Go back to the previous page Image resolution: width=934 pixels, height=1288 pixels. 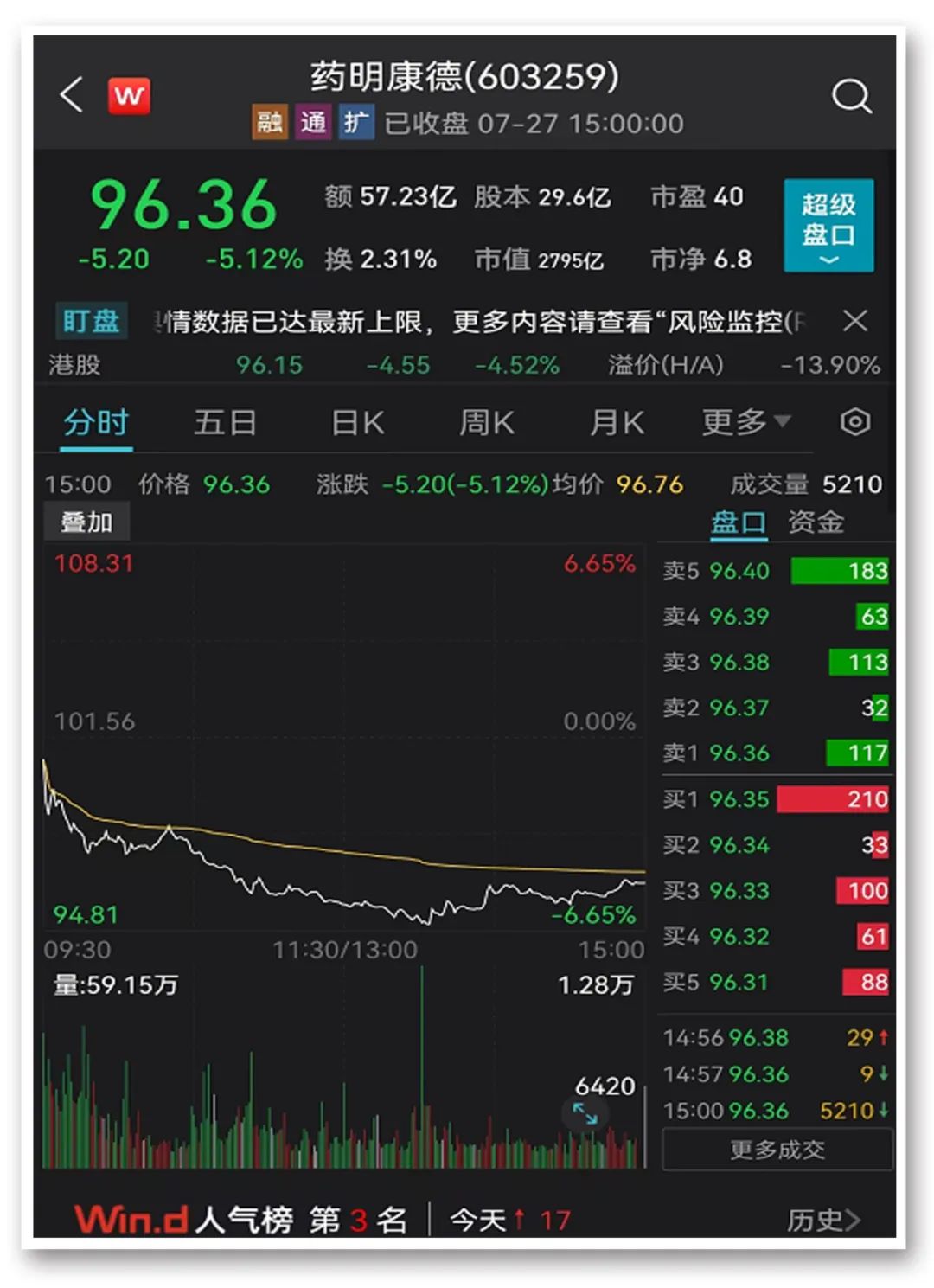[x=72, y=94]
